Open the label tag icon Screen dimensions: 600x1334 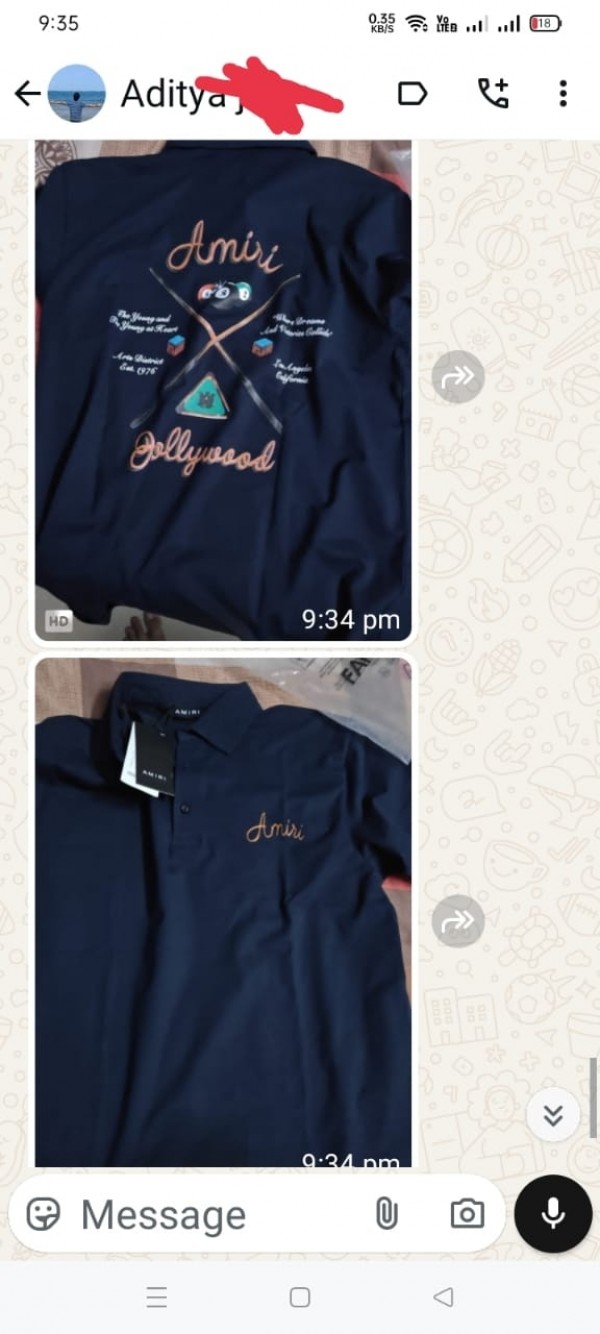point(412,94)
